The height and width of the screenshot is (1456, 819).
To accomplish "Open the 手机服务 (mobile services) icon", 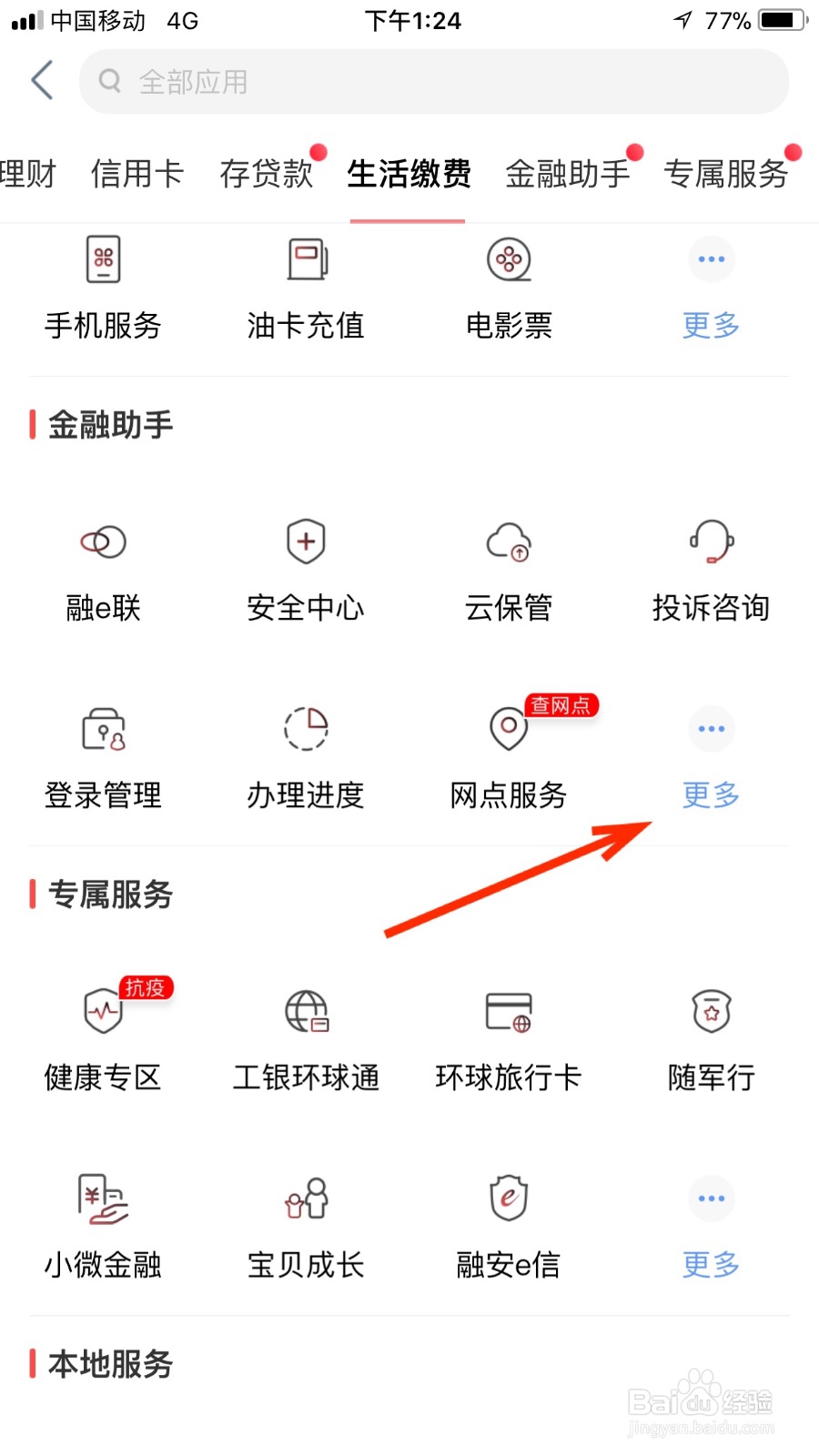I will 103,287.
